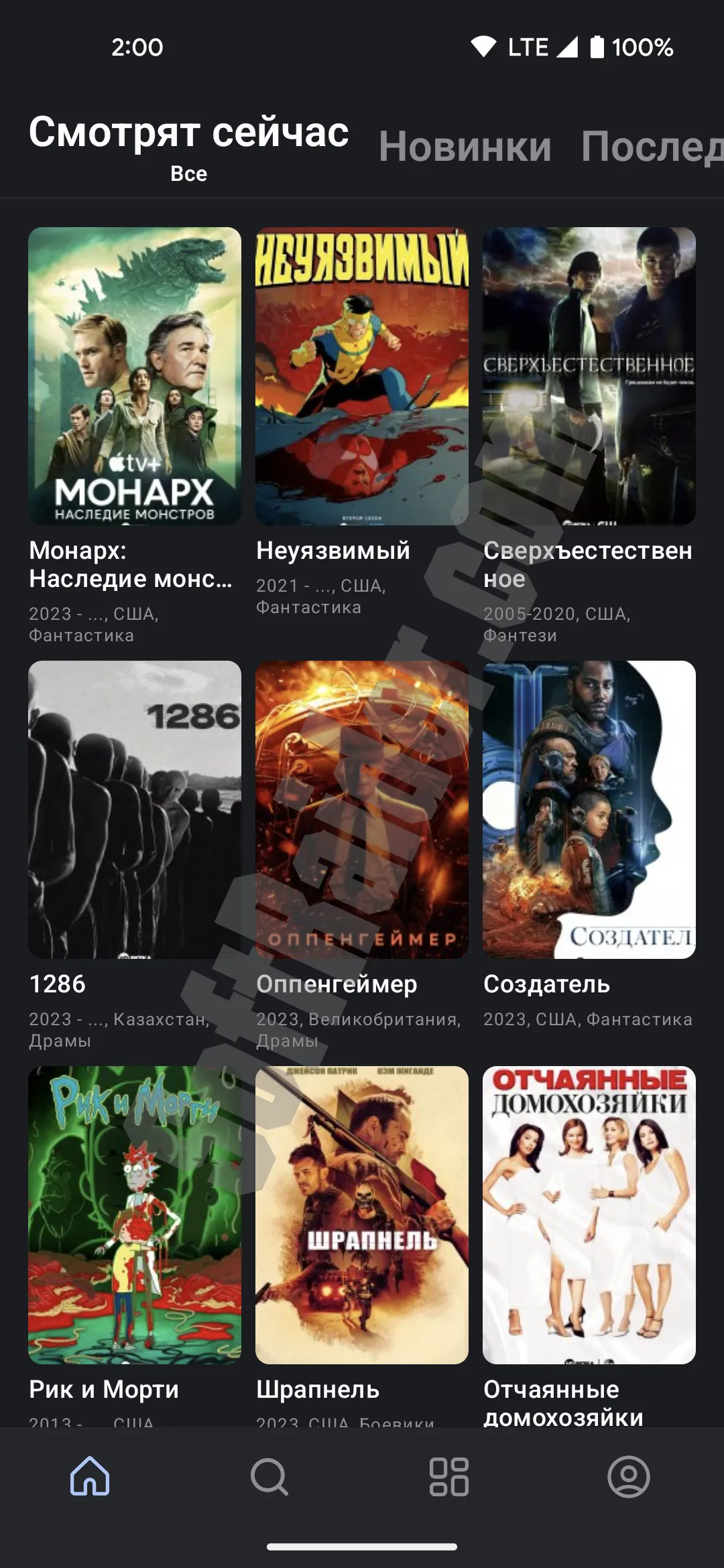Open the 1286 drama card
Image resolution: width=724 pixels, height=1568 pixels.
tap(135, 809)
